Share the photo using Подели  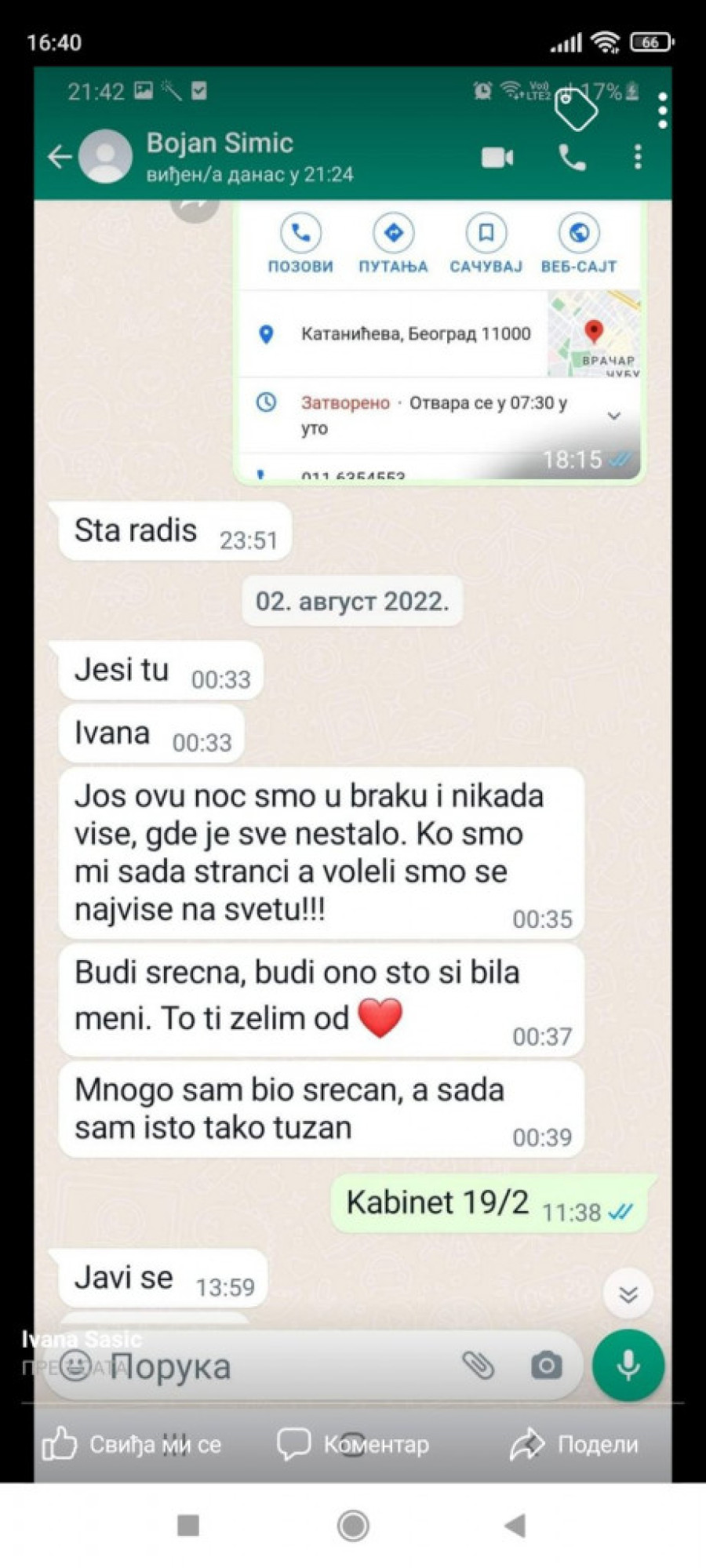point(574,1444)
